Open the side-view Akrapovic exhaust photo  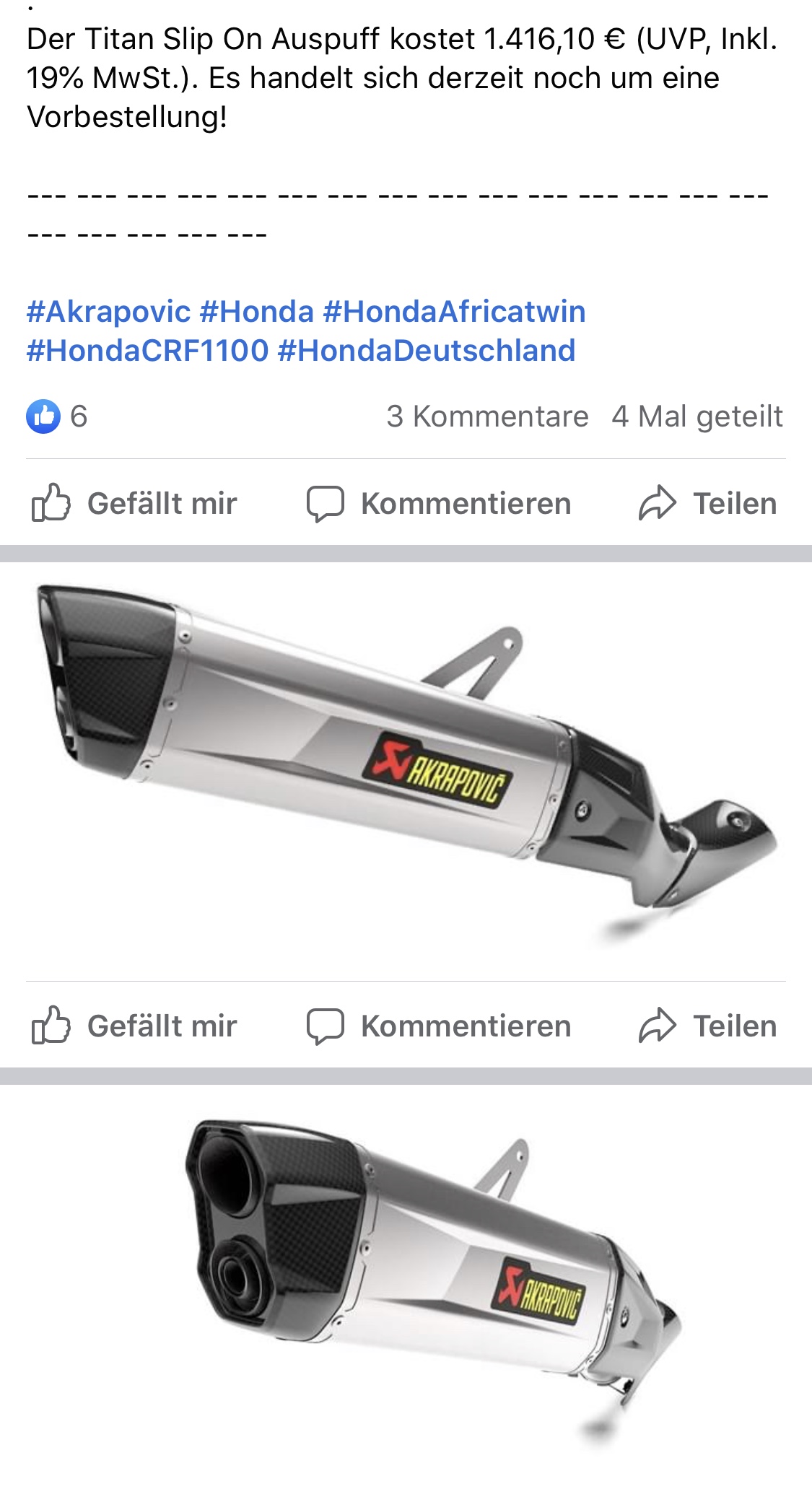pyautogui.click(x=406, y=765)
